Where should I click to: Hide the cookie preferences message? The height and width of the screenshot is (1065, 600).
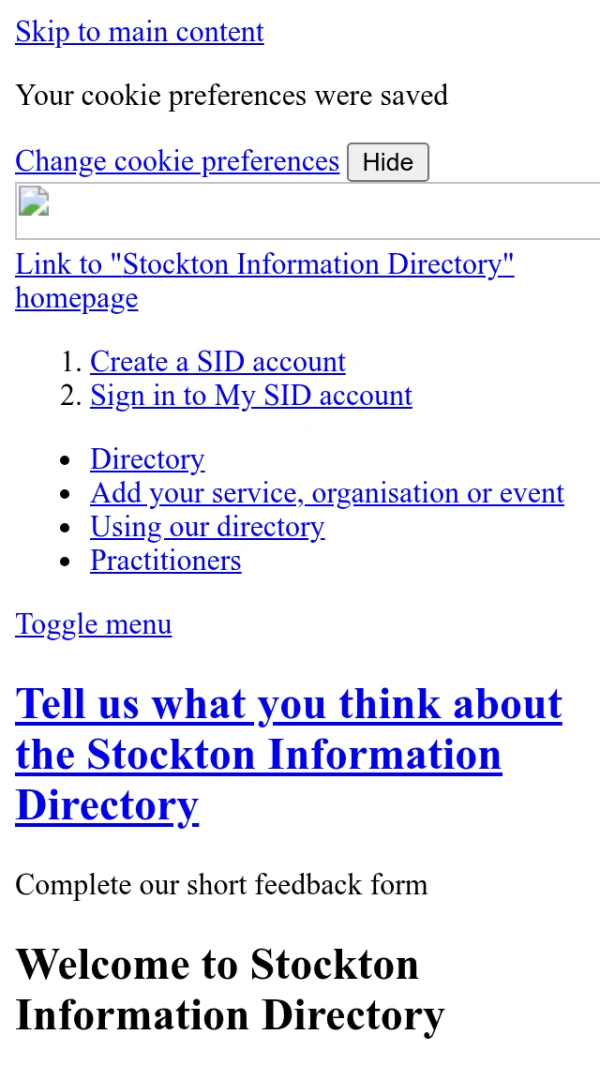388,162
